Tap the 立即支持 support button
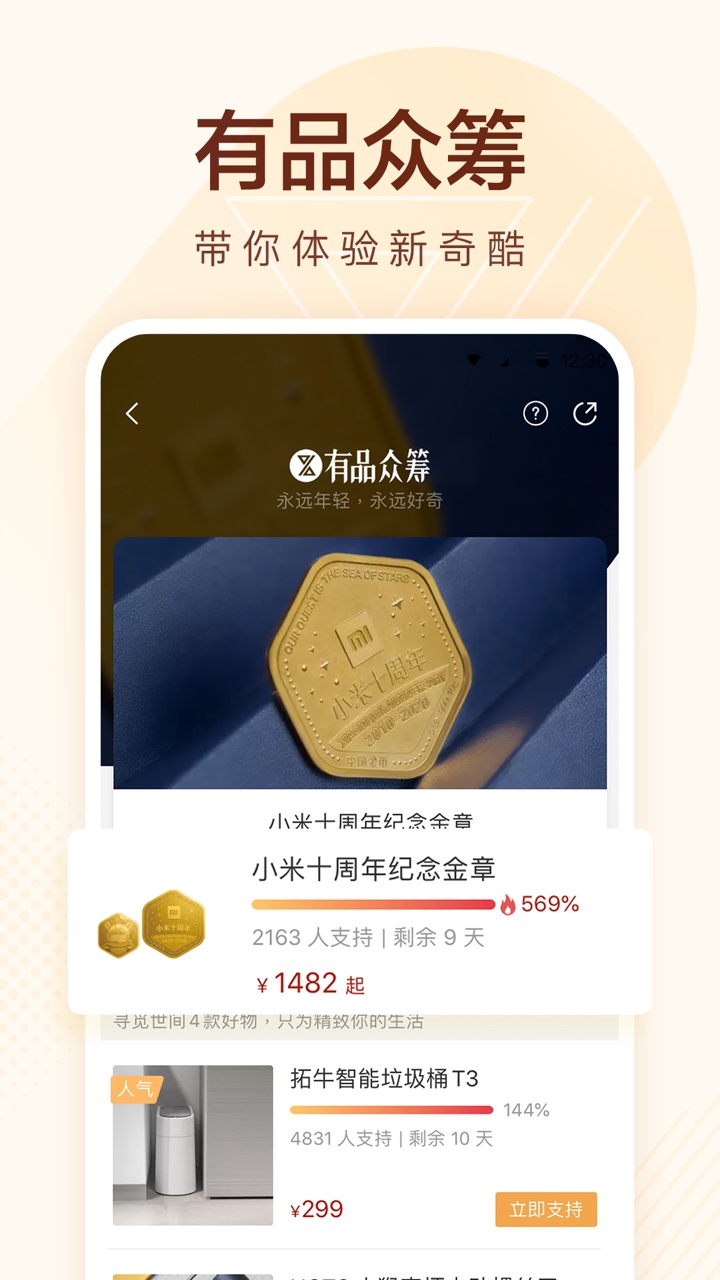Screen dimensions: 720x1280 pyautogui.click(x=546, y=1209)
